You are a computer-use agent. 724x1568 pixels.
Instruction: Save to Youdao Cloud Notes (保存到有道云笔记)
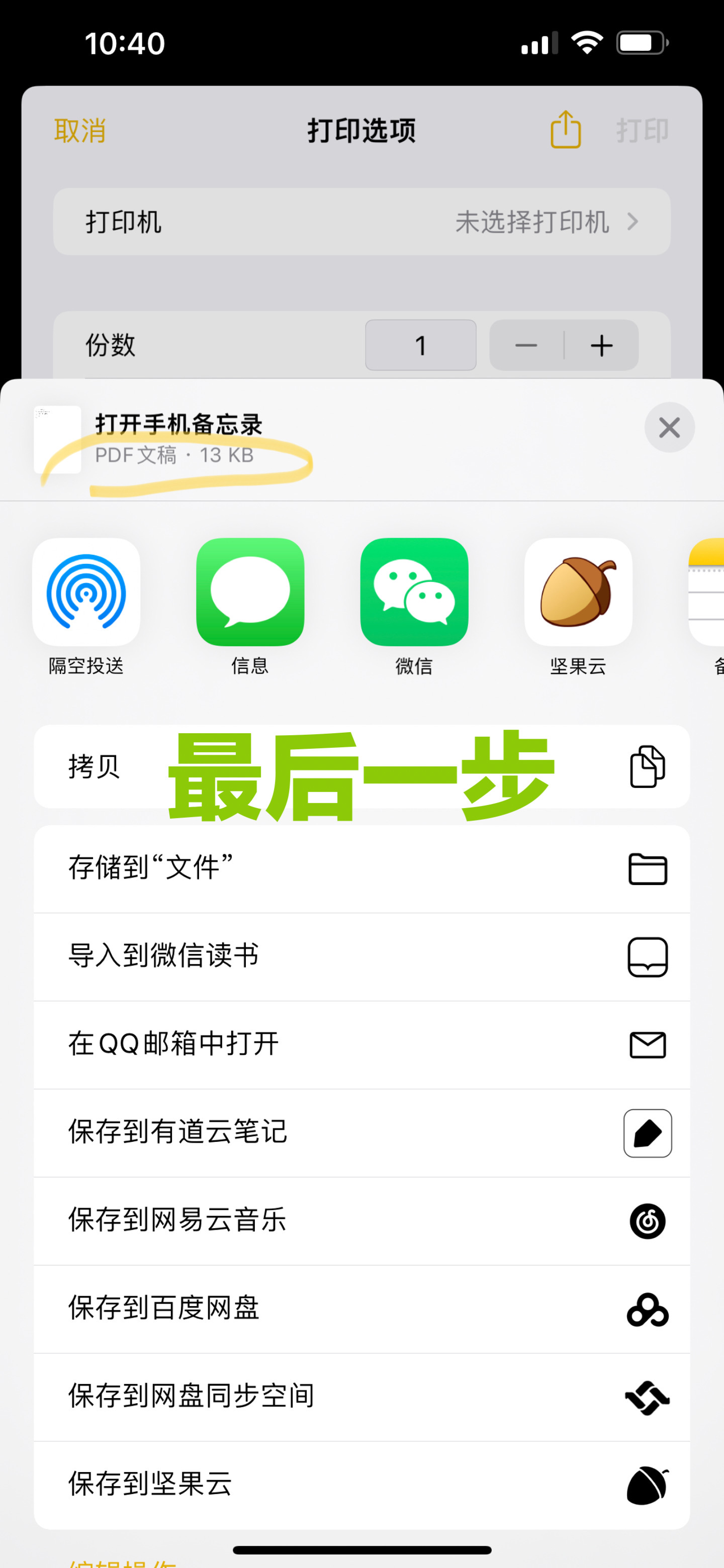[x=361, y=1132]
